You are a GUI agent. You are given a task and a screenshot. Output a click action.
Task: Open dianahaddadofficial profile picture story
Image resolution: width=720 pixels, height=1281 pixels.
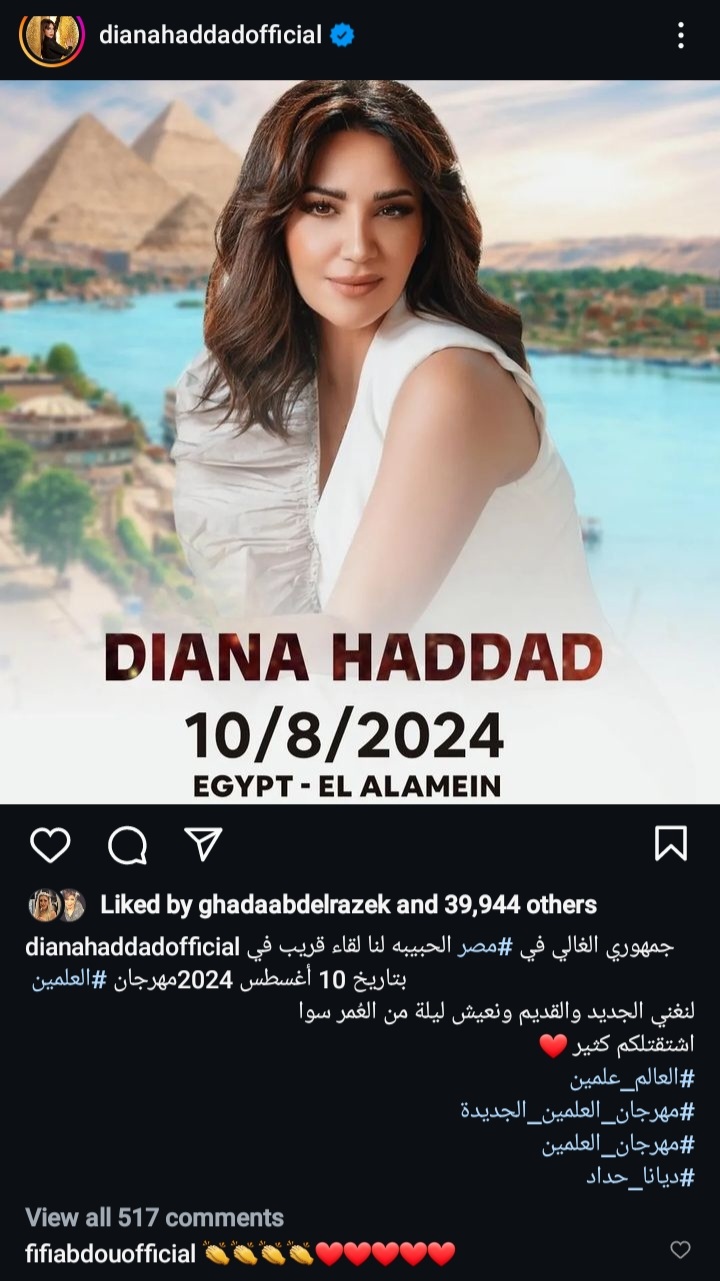(51, 37)
